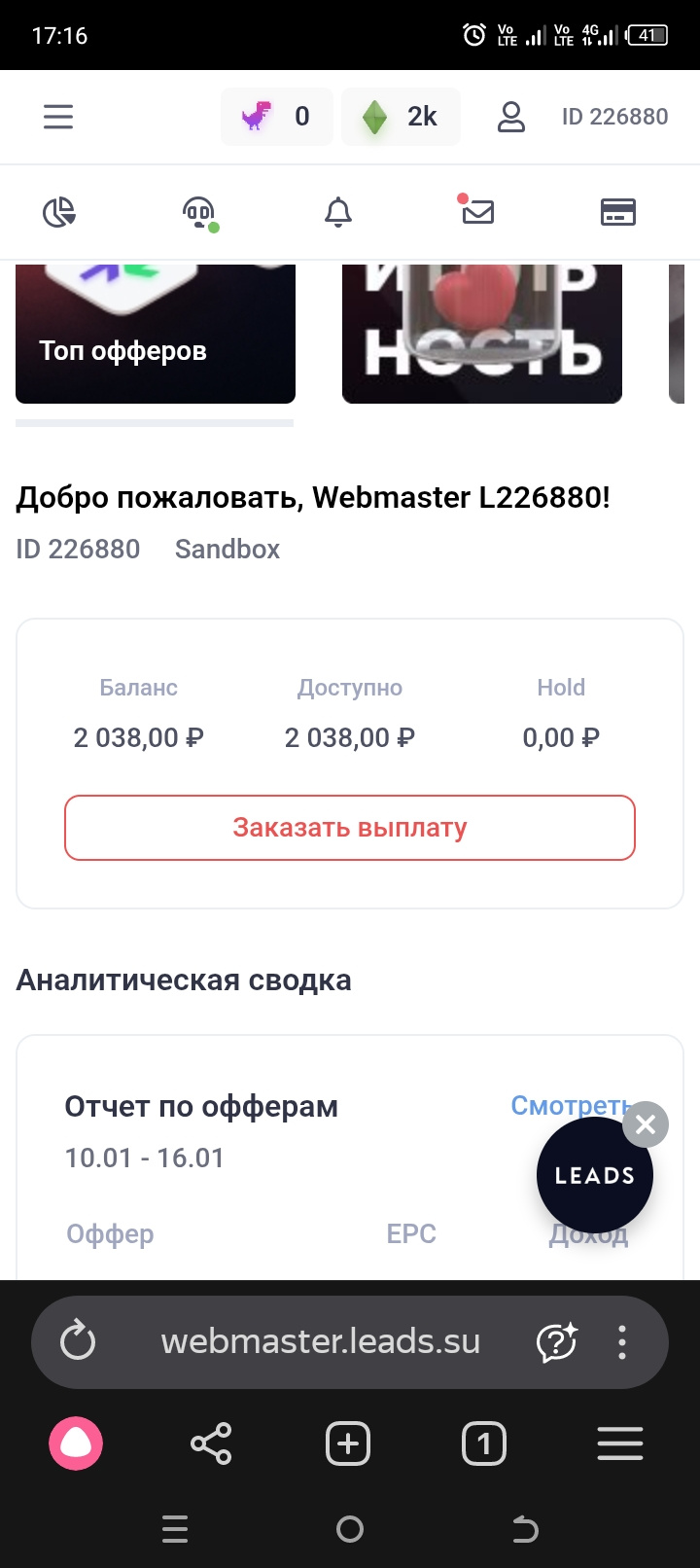Tap the webmaster.leads.su address bar
The width and height of the screenshot is (700, 1568).
(321, 1342)
